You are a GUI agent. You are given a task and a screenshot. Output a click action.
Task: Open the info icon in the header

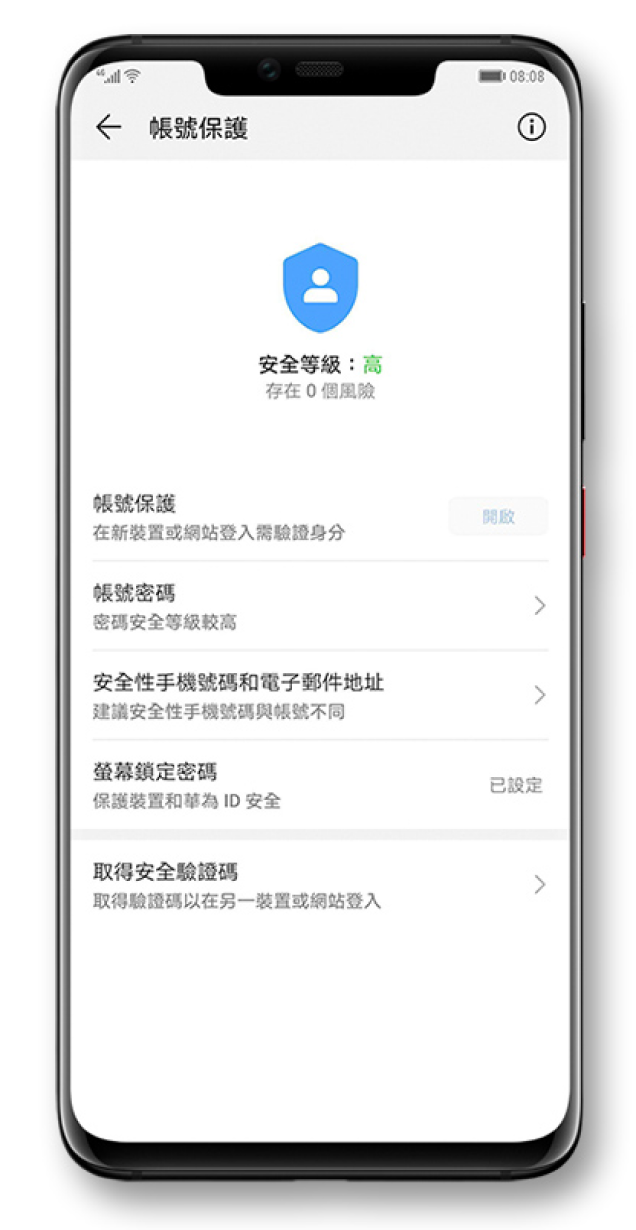531,127
